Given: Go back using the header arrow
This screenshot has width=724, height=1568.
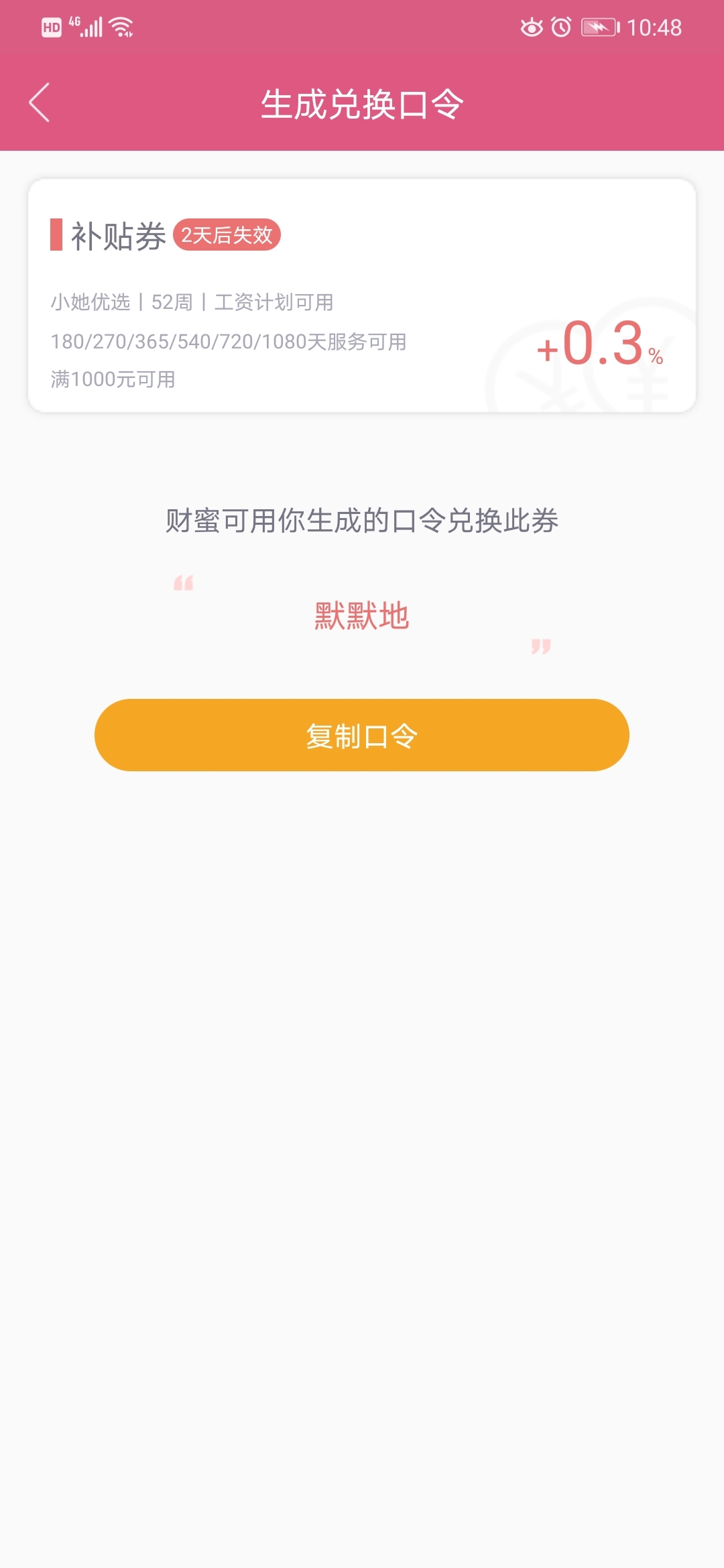Looking at the screenshot, I should (x=40, y=103).
